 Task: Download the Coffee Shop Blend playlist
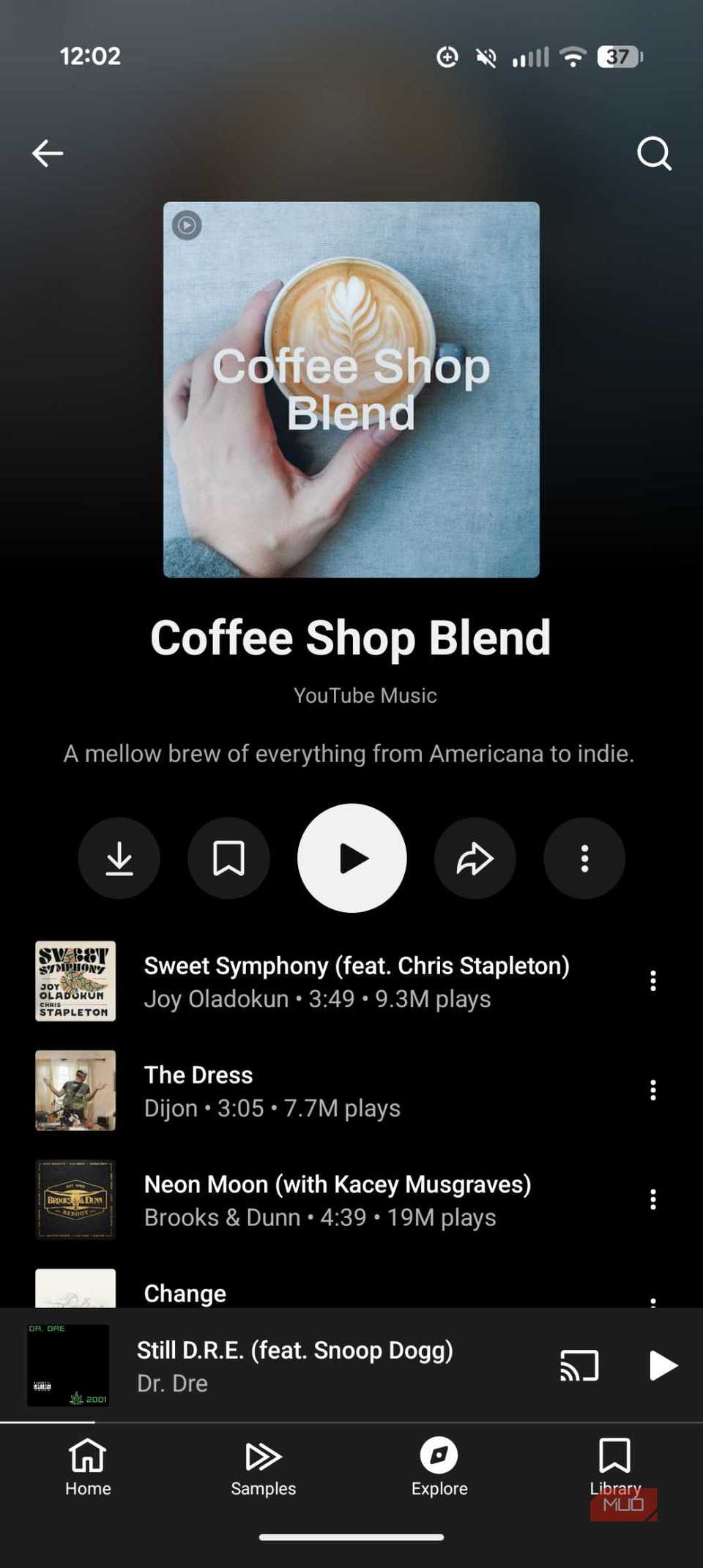[x=119, y=858]
